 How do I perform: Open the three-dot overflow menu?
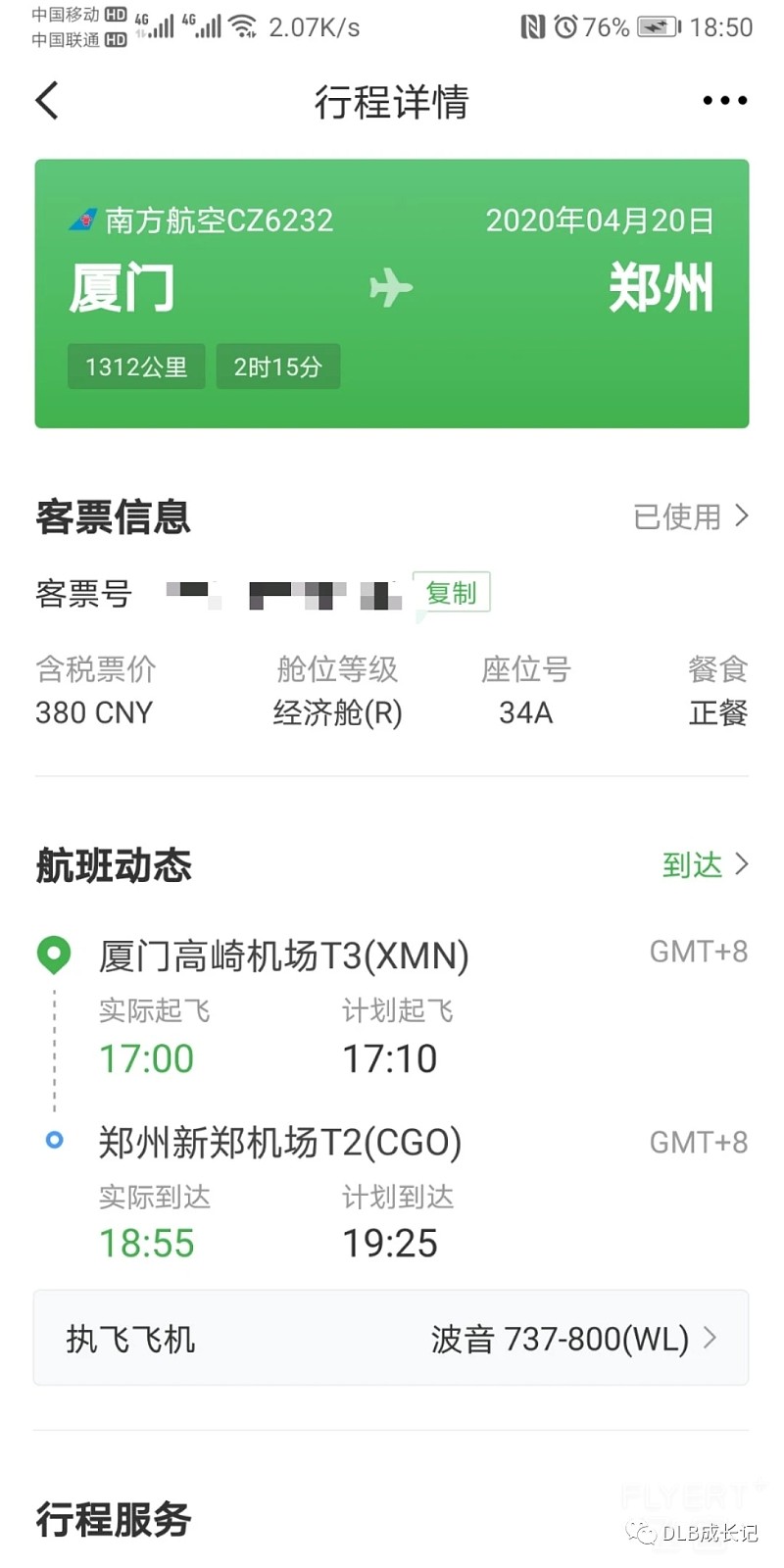click(724, 100)
